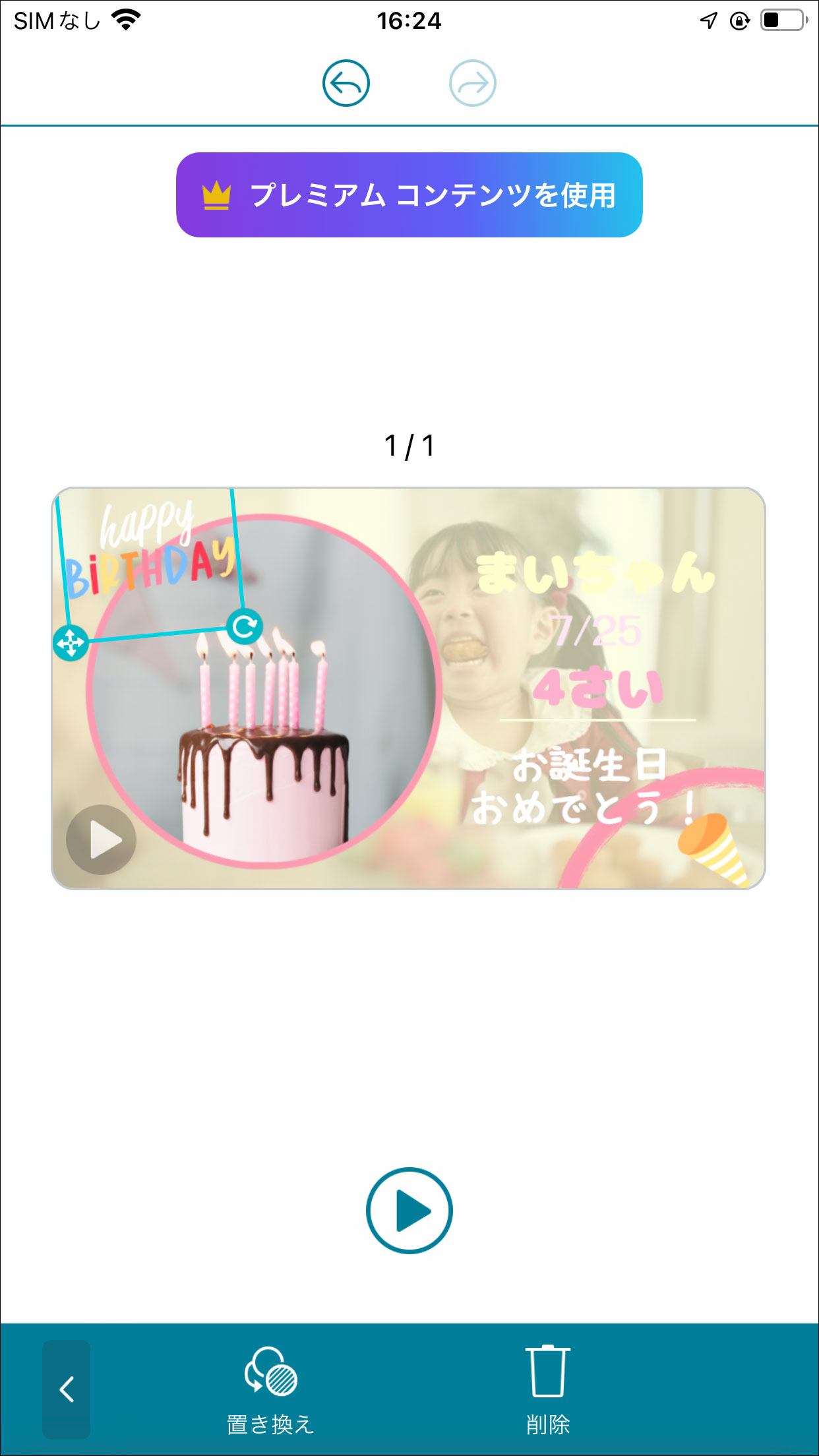The width and height of the screenshot is (819, 1456).
Task: Tap the small play icon on the card
Action: click(101, 839)
